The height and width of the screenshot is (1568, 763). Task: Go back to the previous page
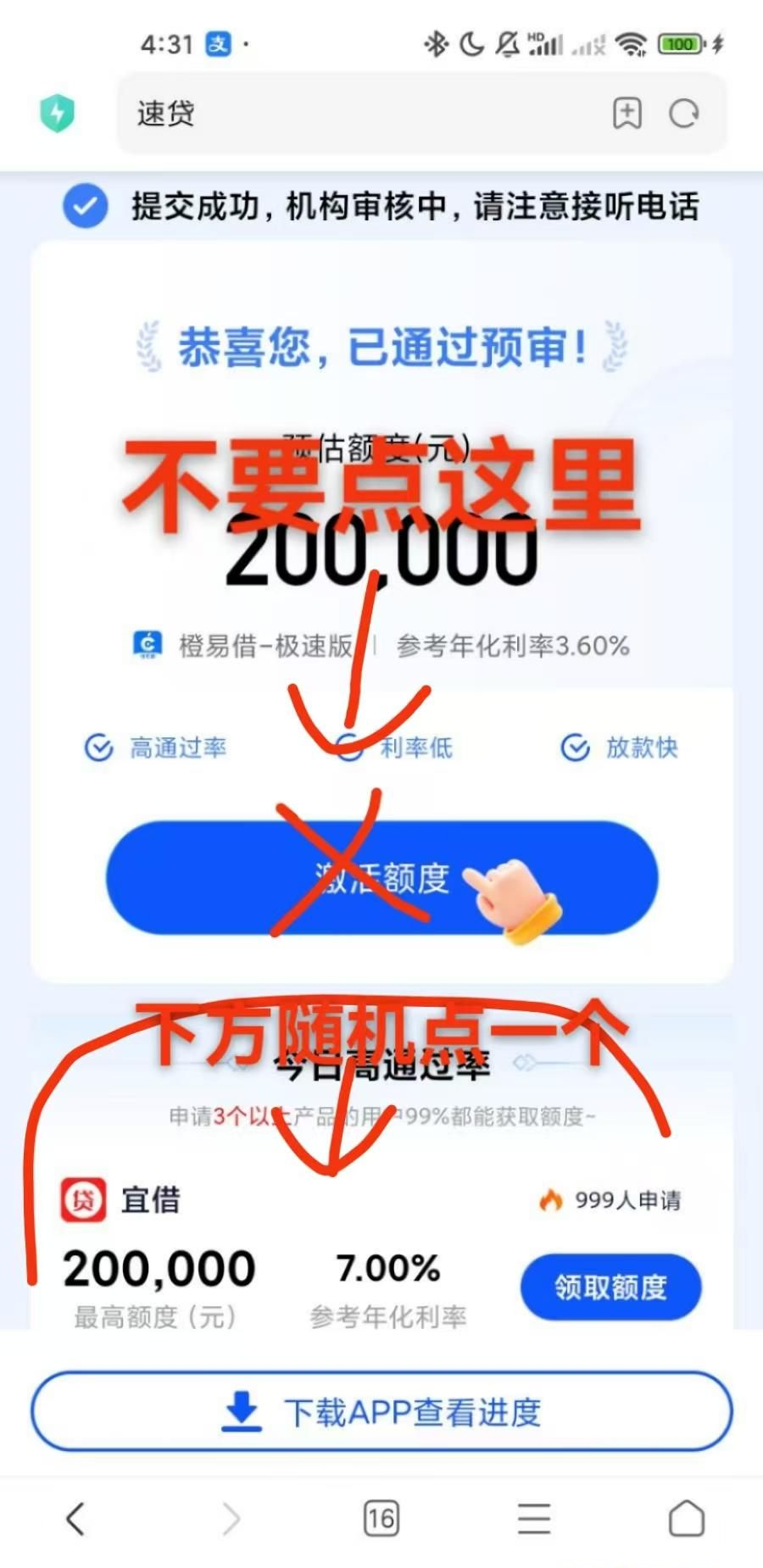click(75, 1518)
